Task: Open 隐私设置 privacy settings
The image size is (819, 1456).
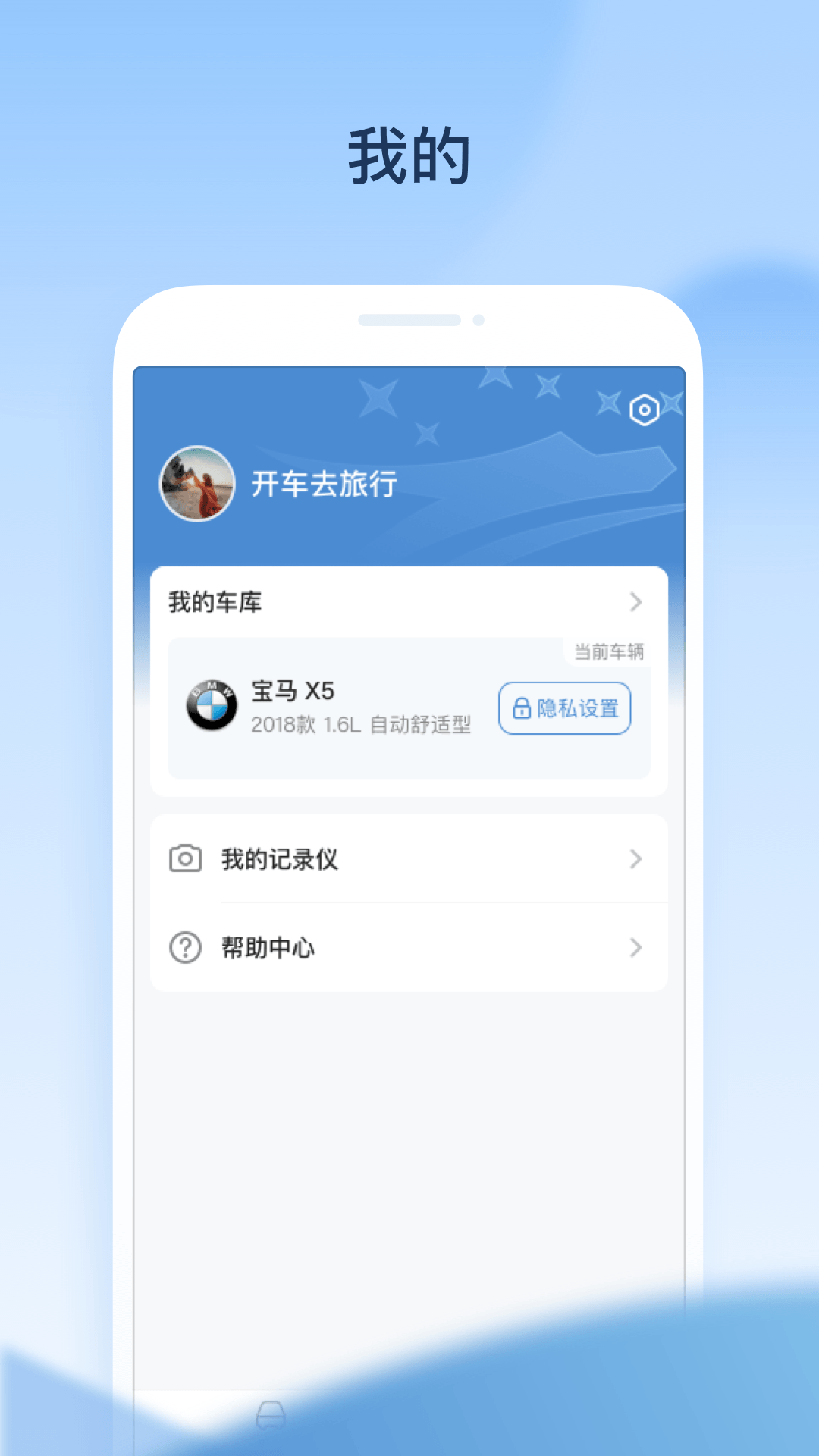Action: tap(564, 708)
